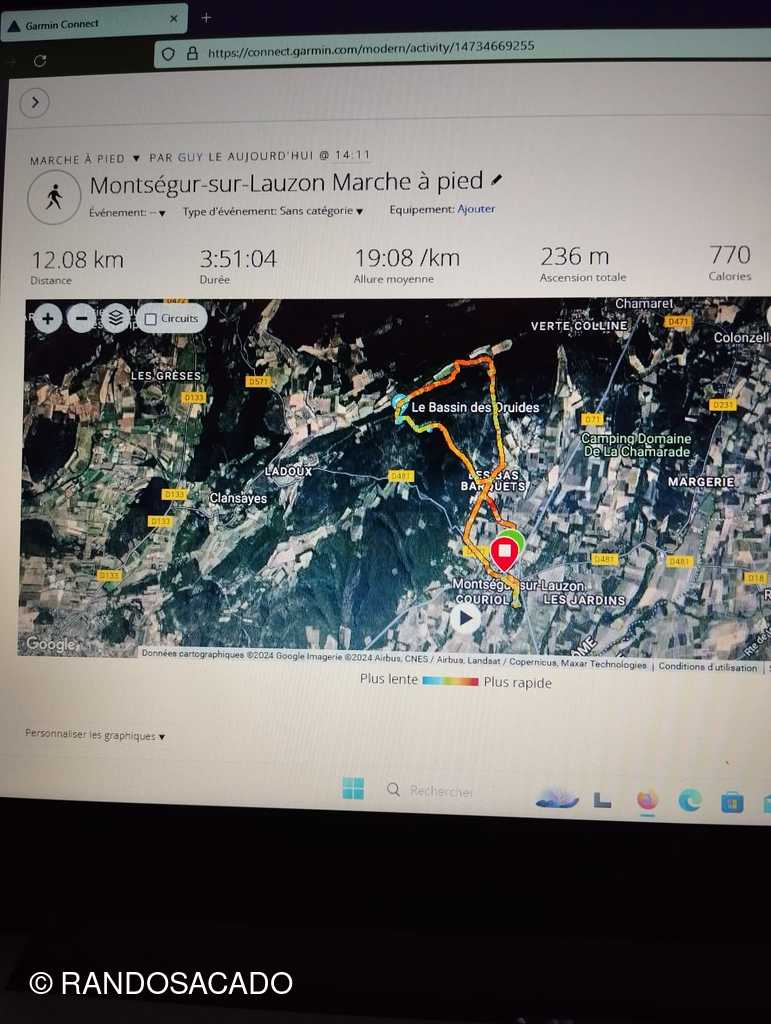
Task: Open Conditions d'utilisation link on the map
Action: pos(707,666)
